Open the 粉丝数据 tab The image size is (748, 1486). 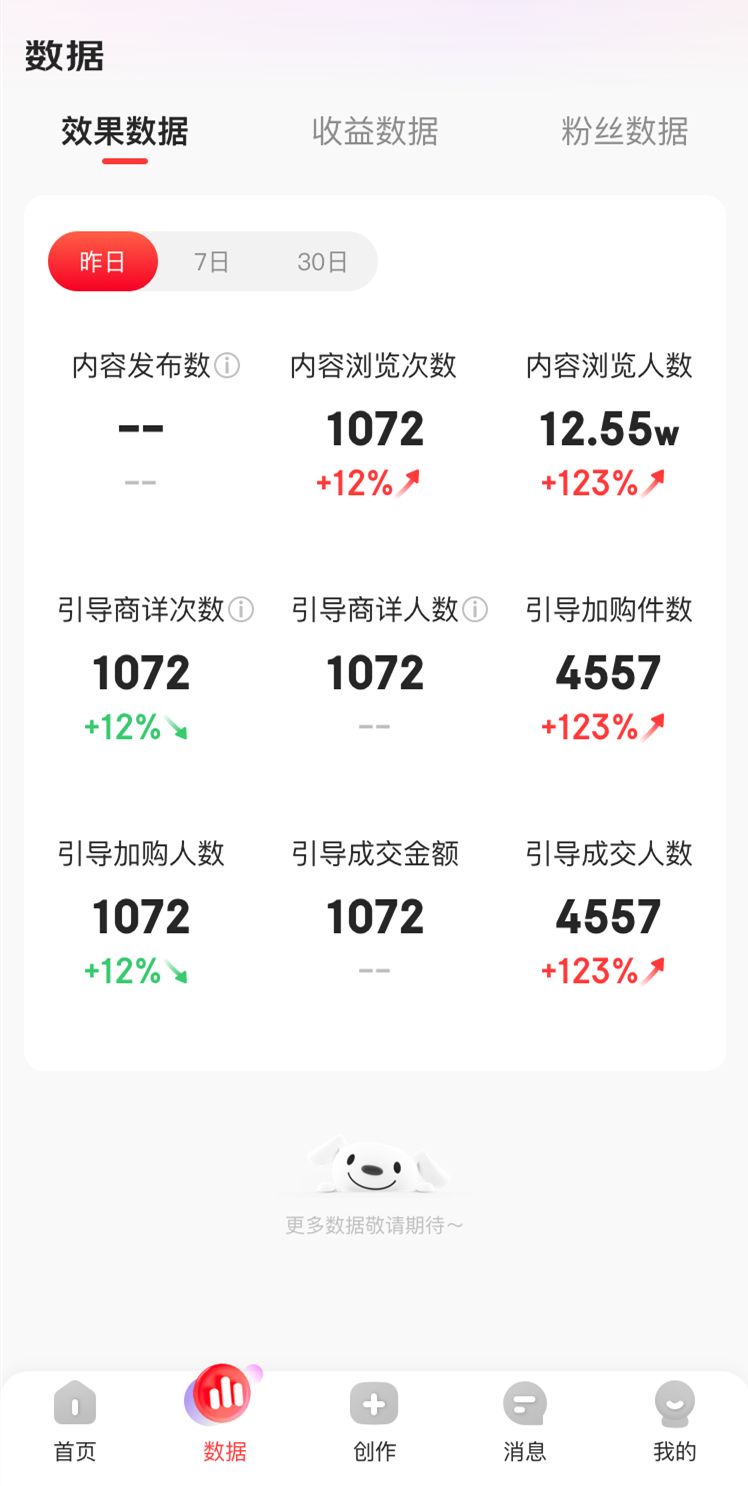[x=625, y=133]
